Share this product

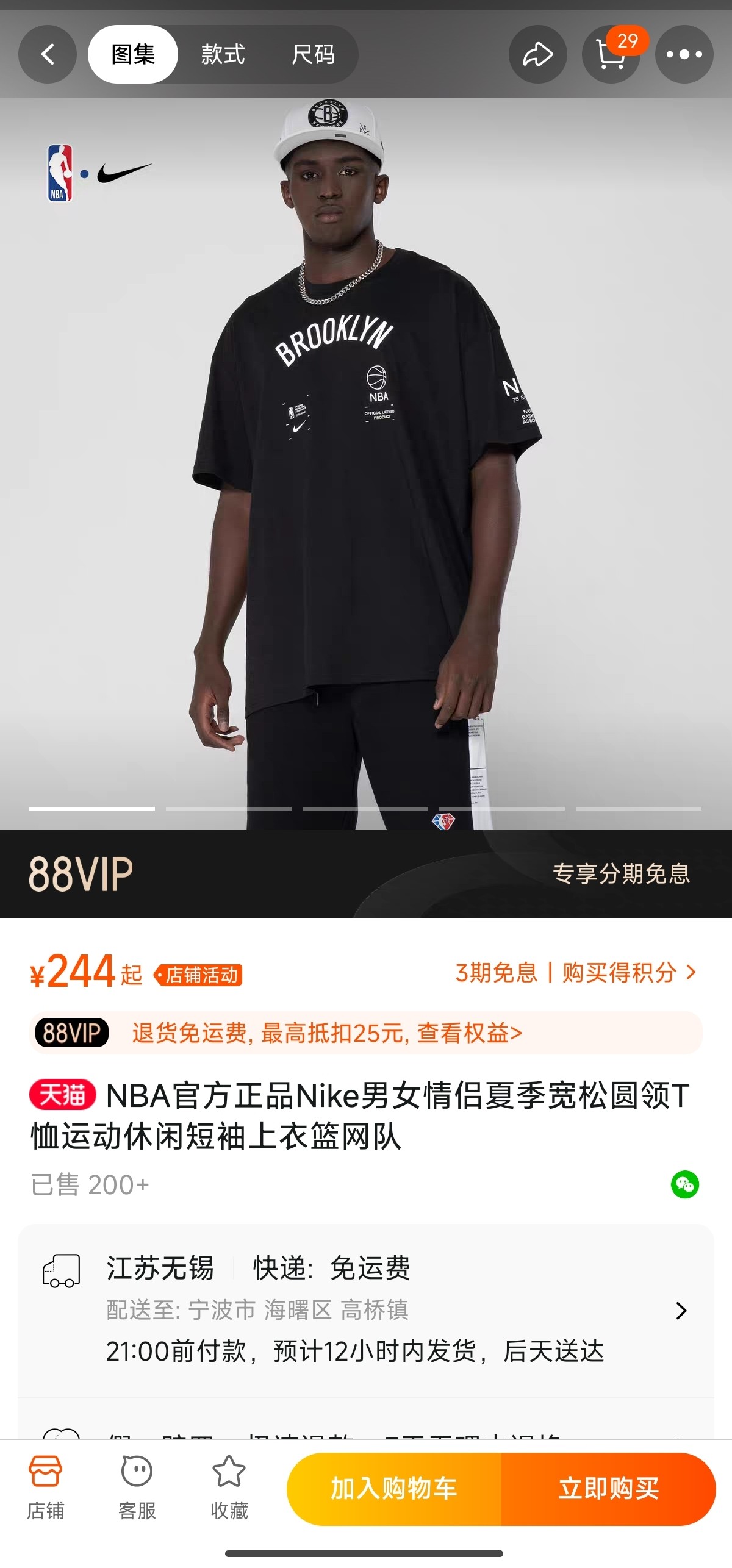click(x=537, y=54)
